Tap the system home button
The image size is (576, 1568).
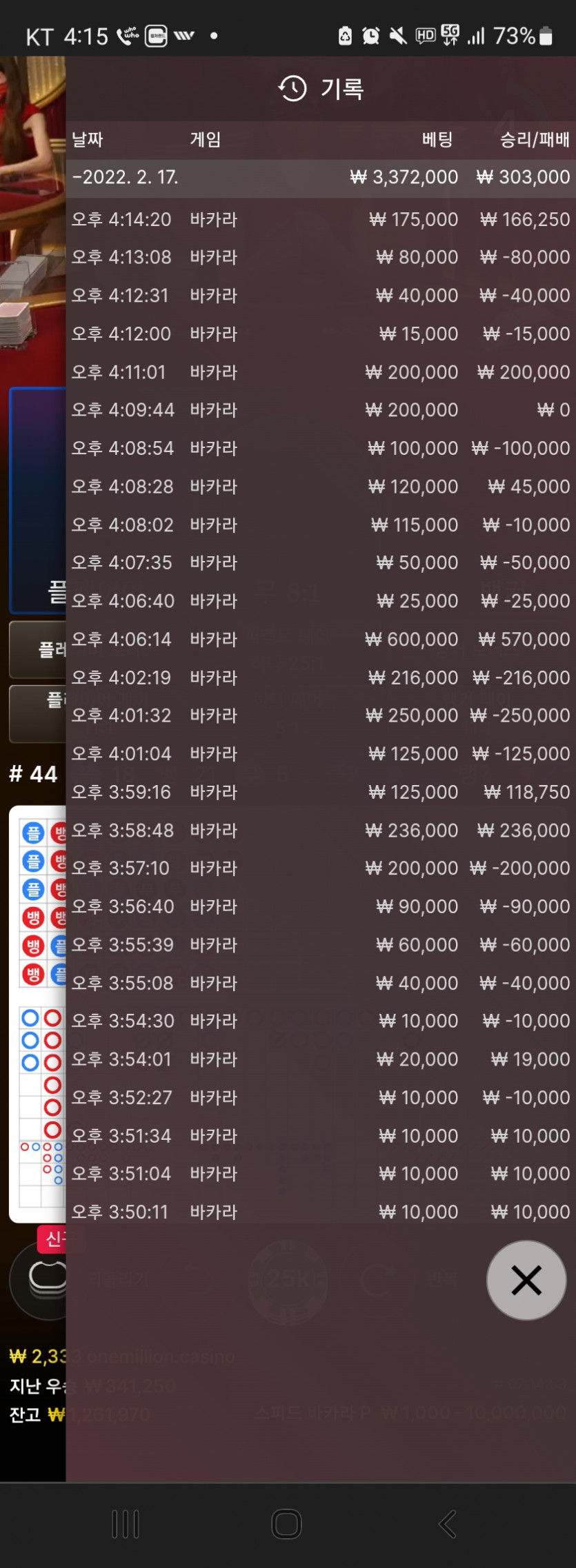click(x=287, y=1524)
